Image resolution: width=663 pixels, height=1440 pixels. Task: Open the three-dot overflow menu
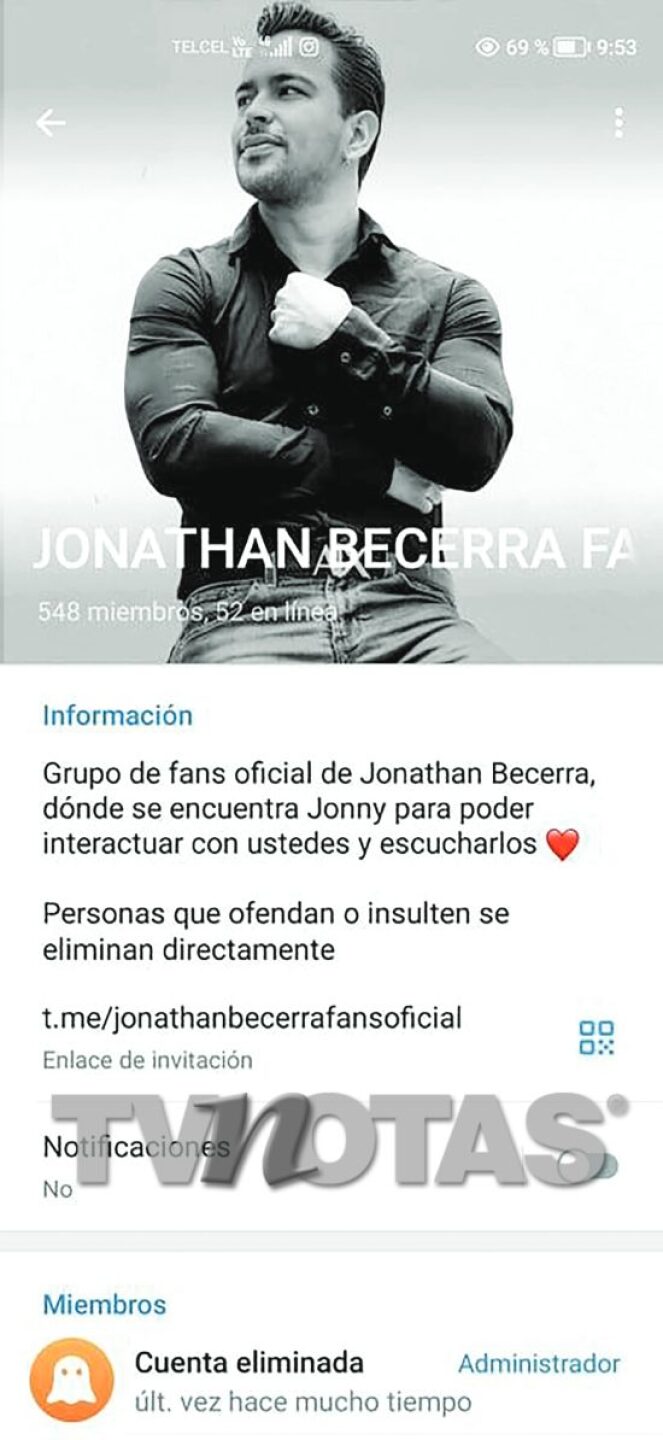(x=619, y=122)
